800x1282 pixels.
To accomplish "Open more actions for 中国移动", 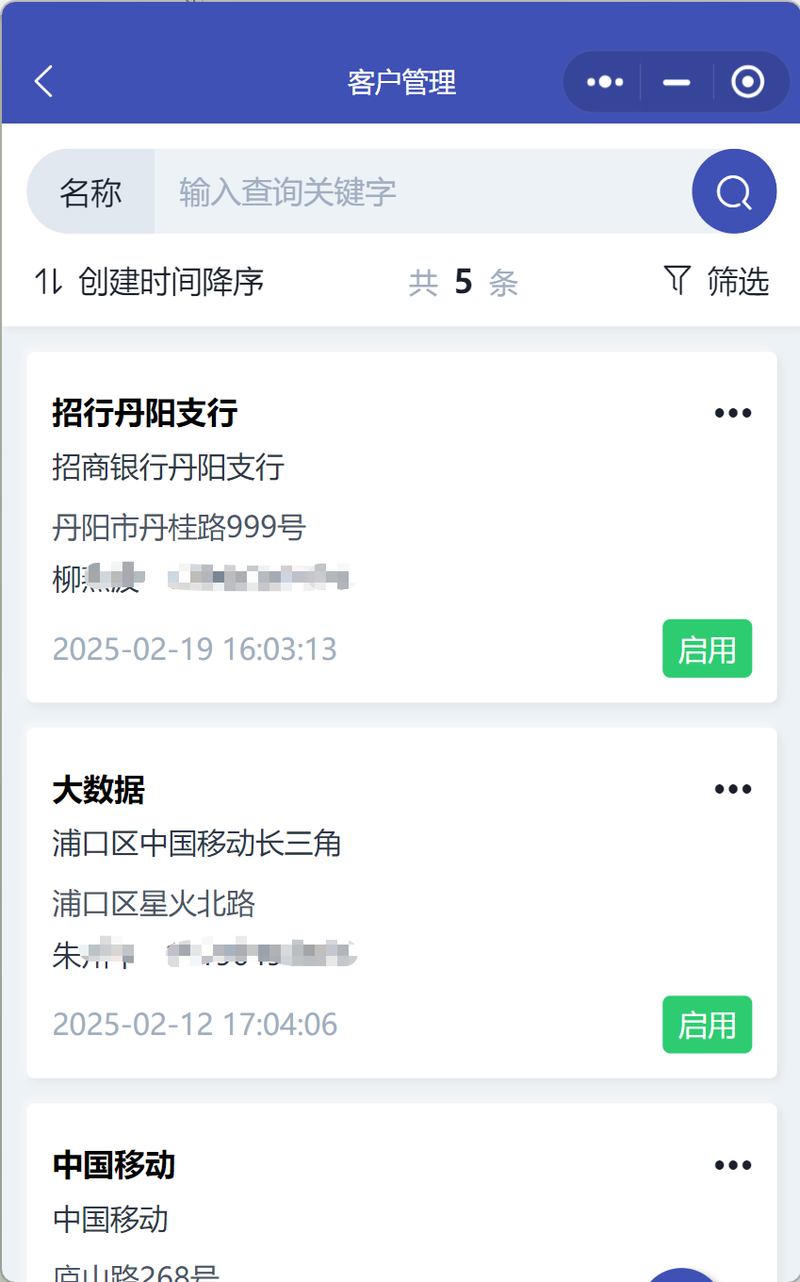I will pyautogui.click(x=733, y=1165).
